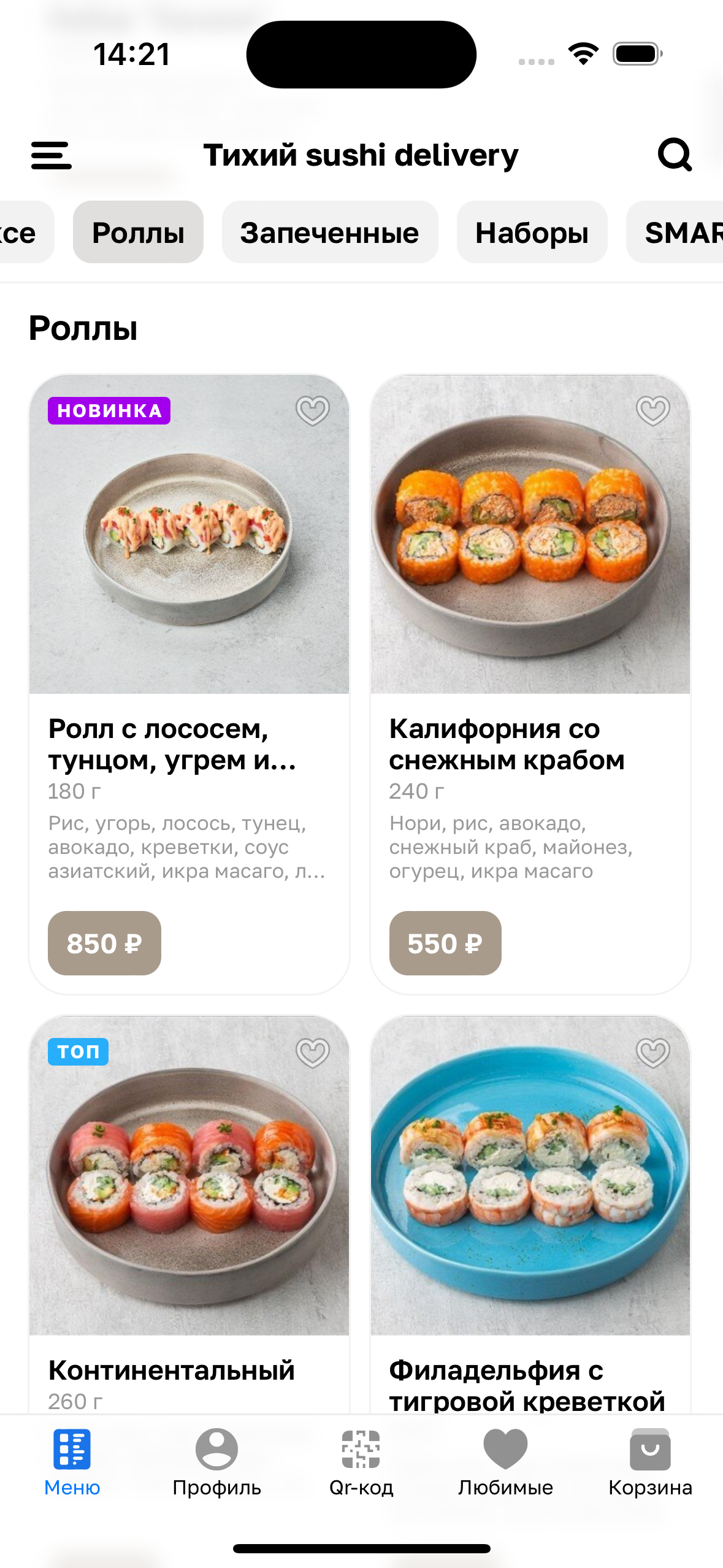Add Континентальный to favorites with heart

click(x=313, y=1053)
